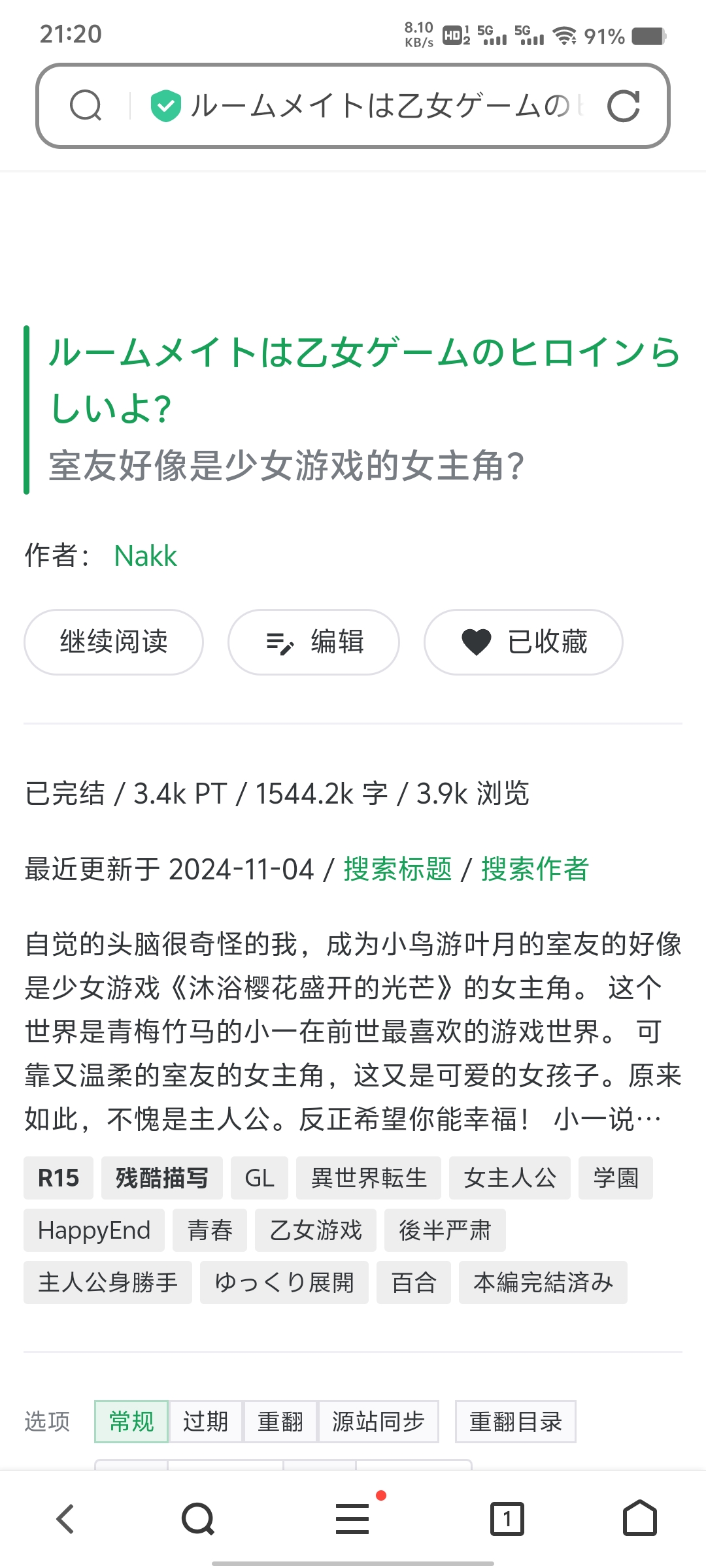The width and height of the screenshot is (706, 1568).
Task: Select the 異世界転生 tag
Action: (x=368, y=1178)
